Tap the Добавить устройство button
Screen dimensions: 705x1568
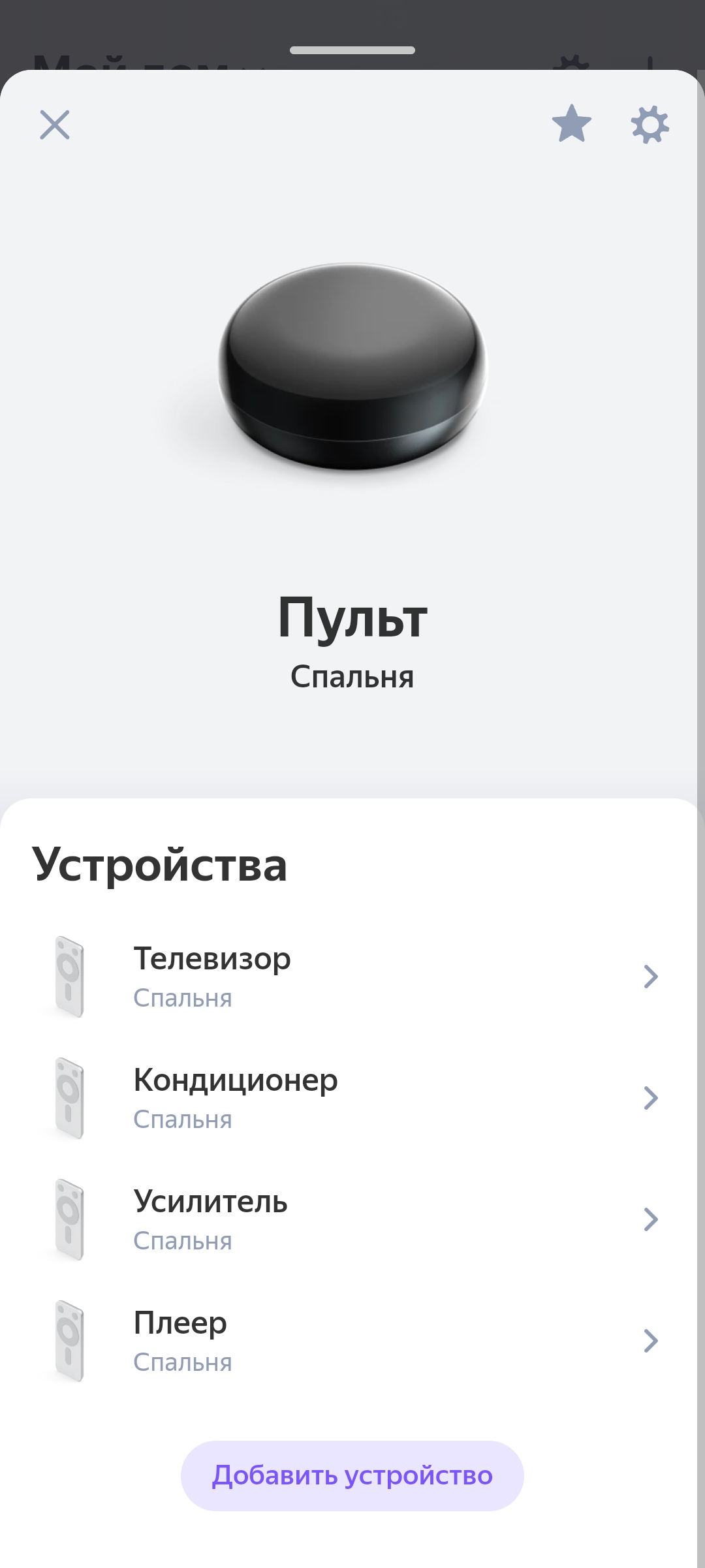point(352,1475)
